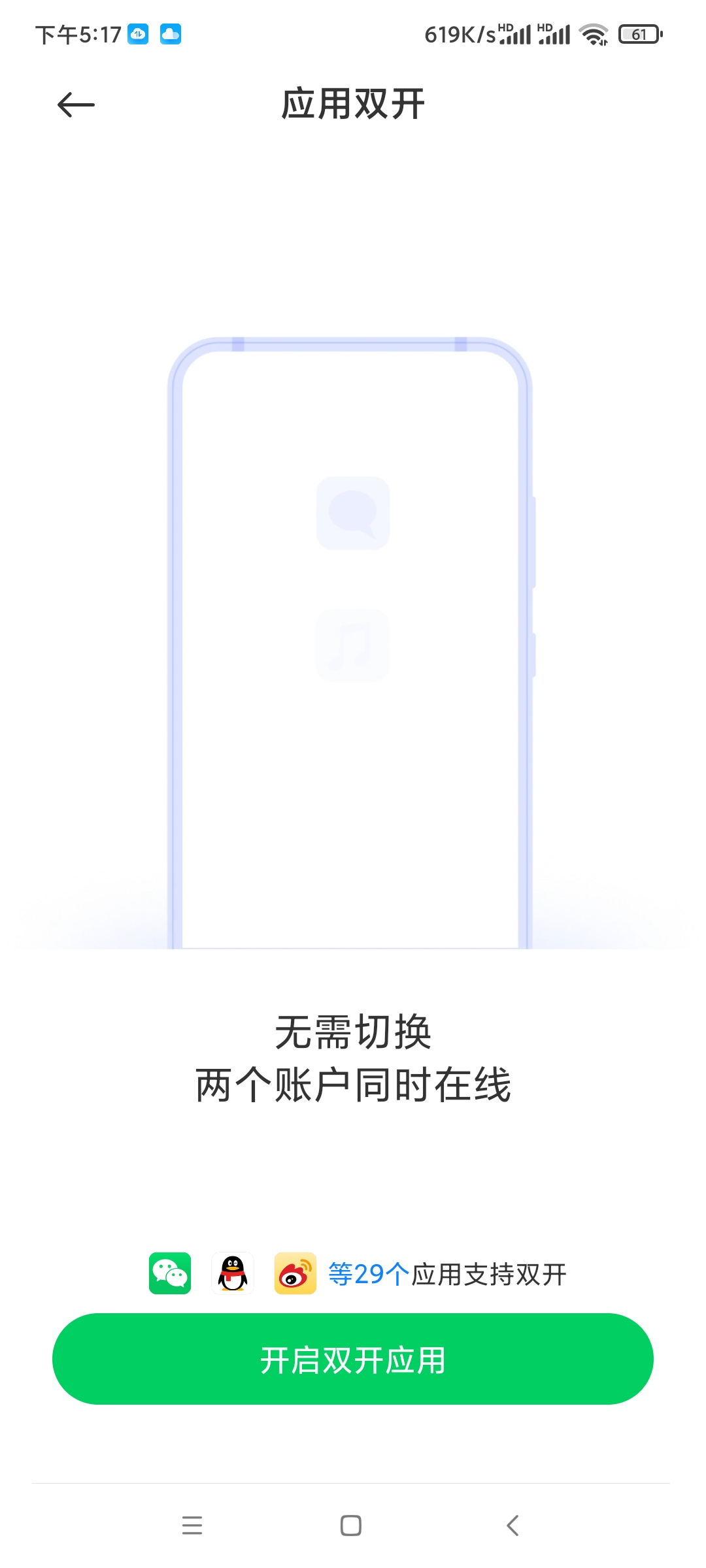Viewport: 706px width, 1568px height.
Task: Go back using the top-left arrow
Action: (x=76, y=105)
